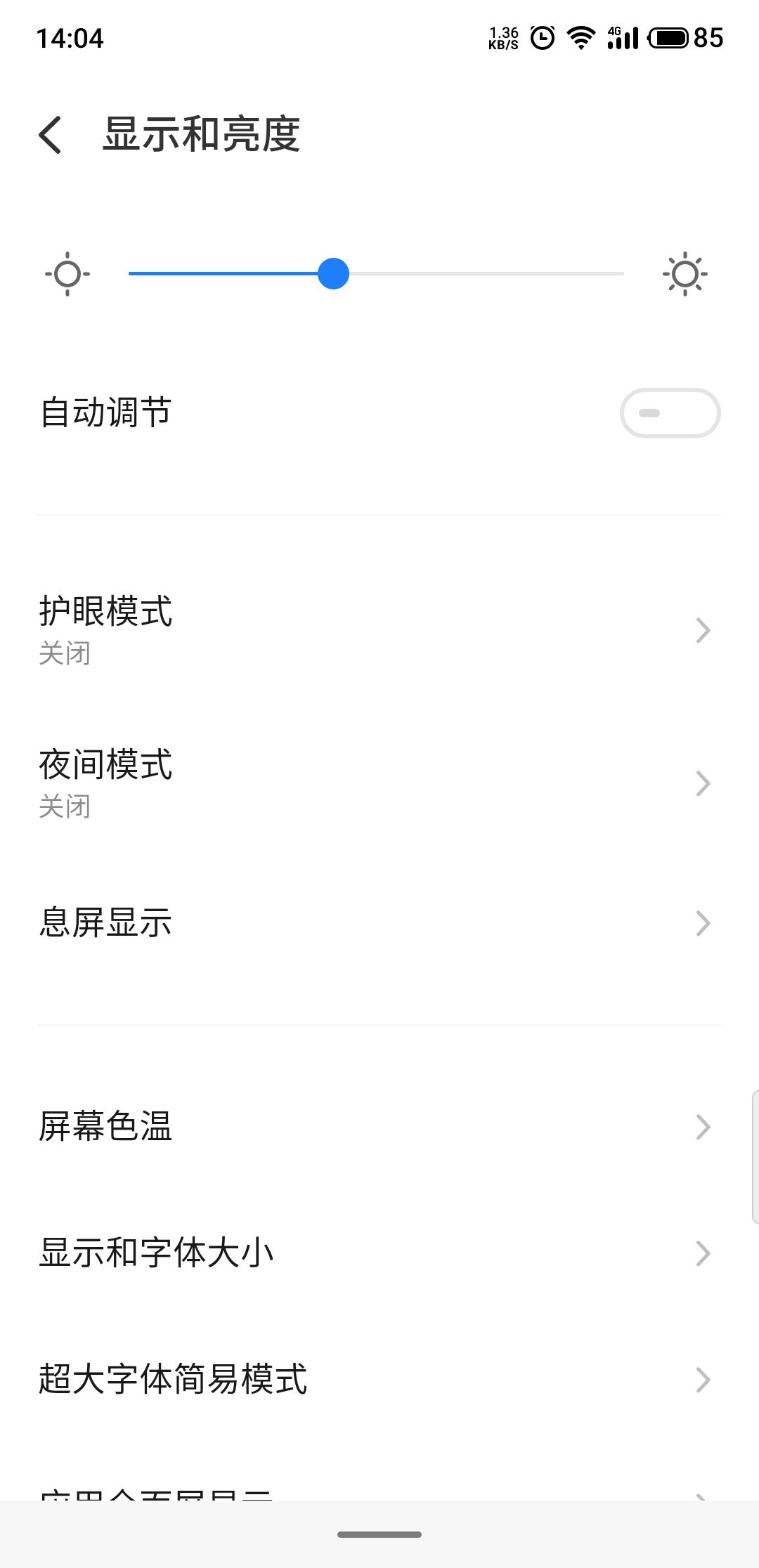This screenshot has width=759, height=1568.
Task: Expand 护眼模式 via its chevron
Action: [x=702, y=631]
